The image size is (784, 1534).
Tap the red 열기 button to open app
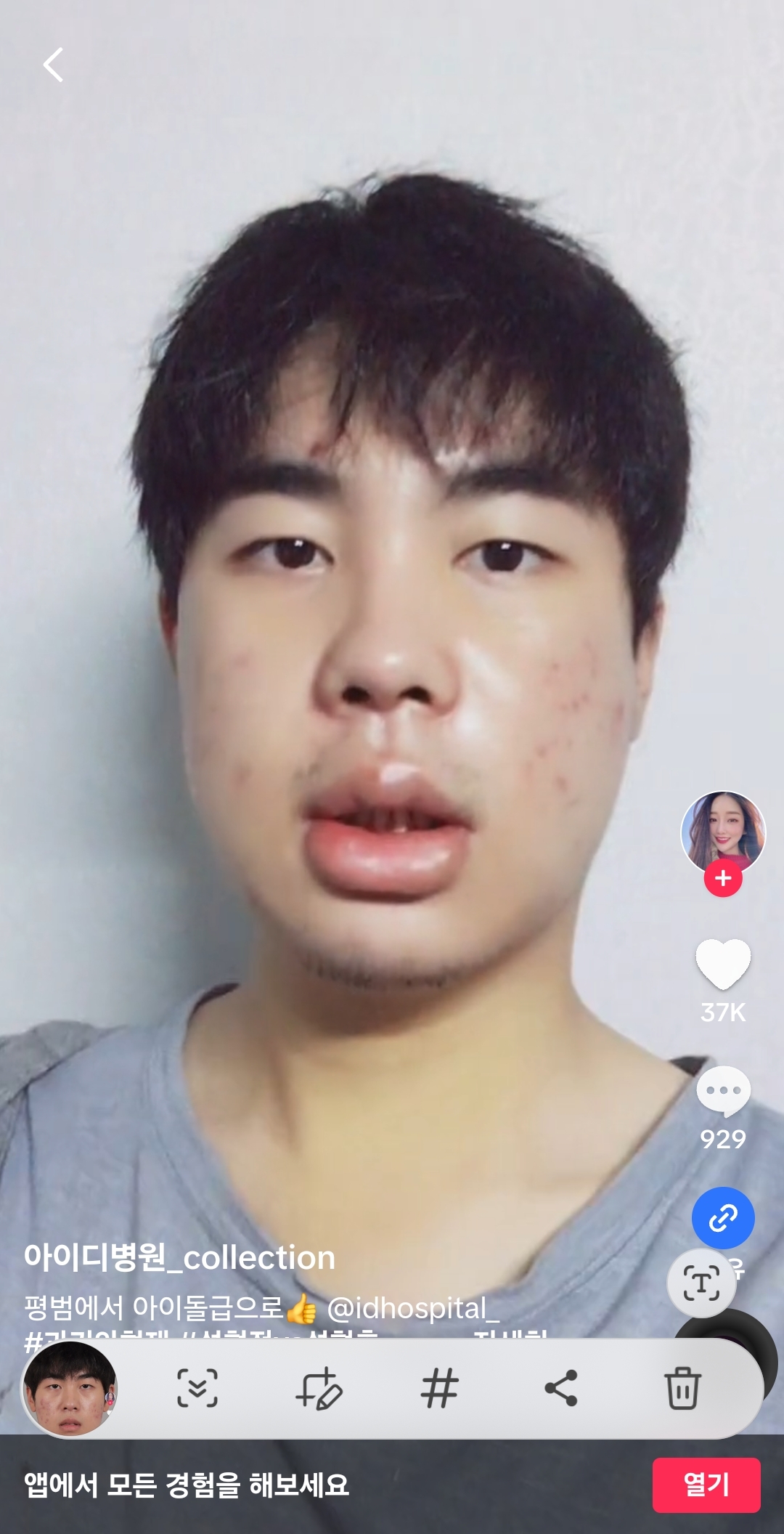click(706, 1485)
